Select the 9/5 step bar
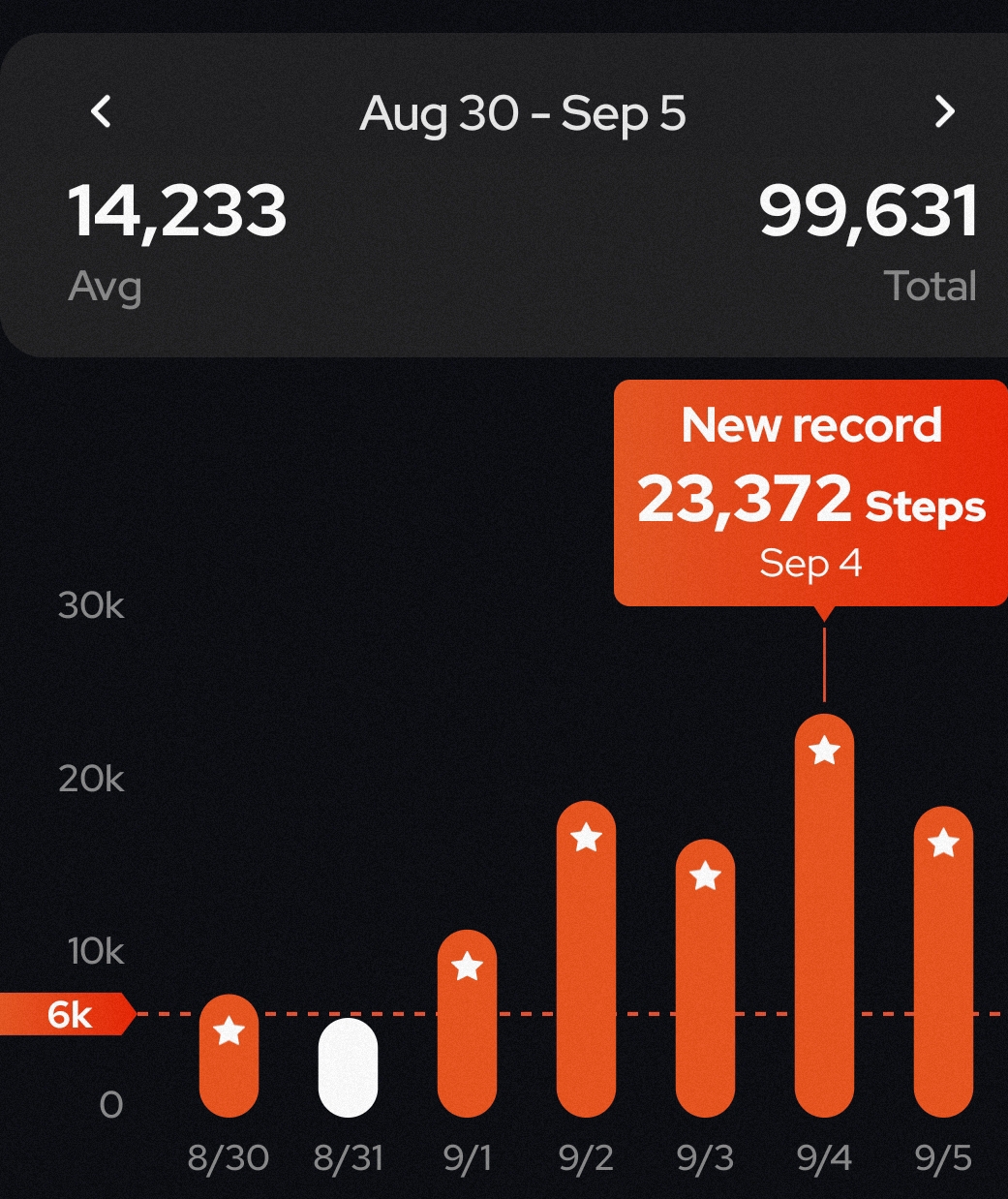This screenshot has height=1199, width=1008. click(x=943, y=962)
